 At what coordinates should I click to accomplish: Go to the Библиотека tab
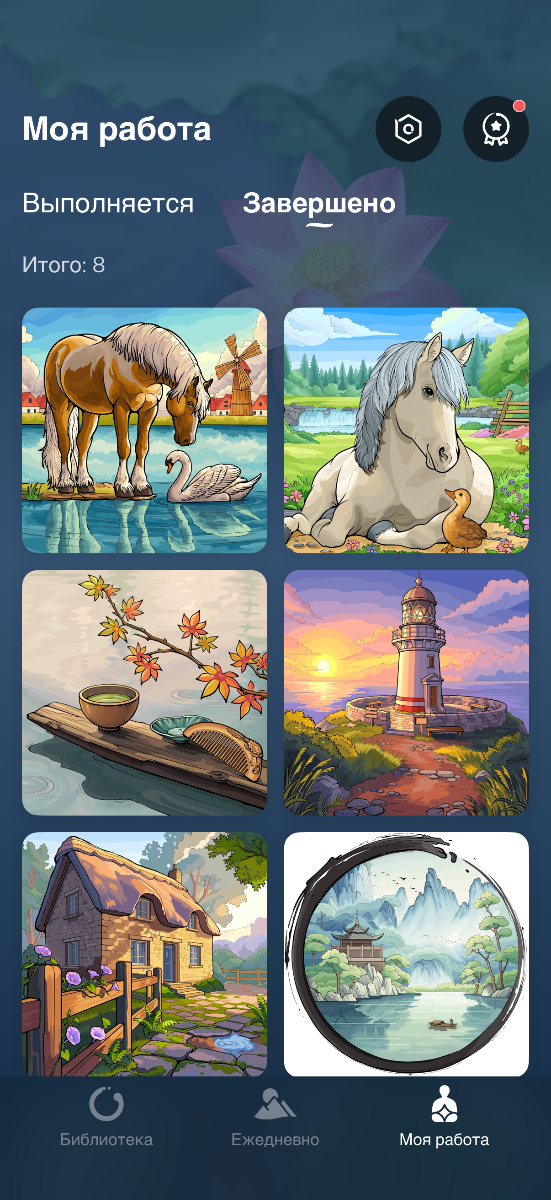click(106, 1118)
